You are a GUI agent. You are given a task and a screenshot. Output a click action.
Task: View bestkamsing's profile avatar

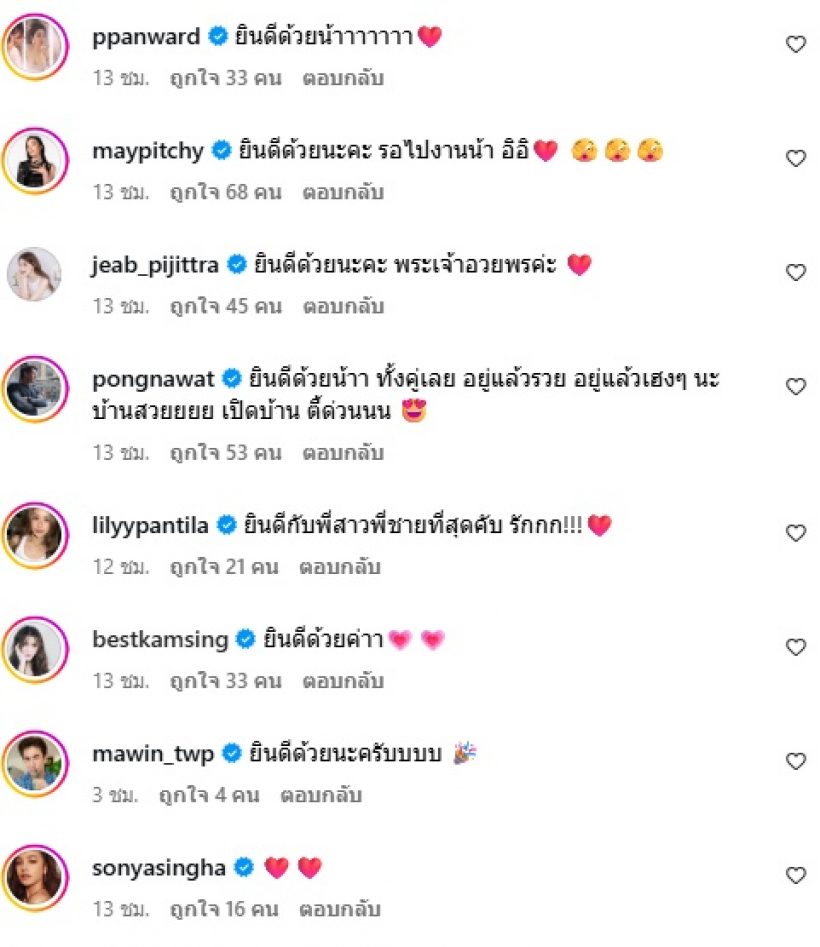tap(35, 648)
